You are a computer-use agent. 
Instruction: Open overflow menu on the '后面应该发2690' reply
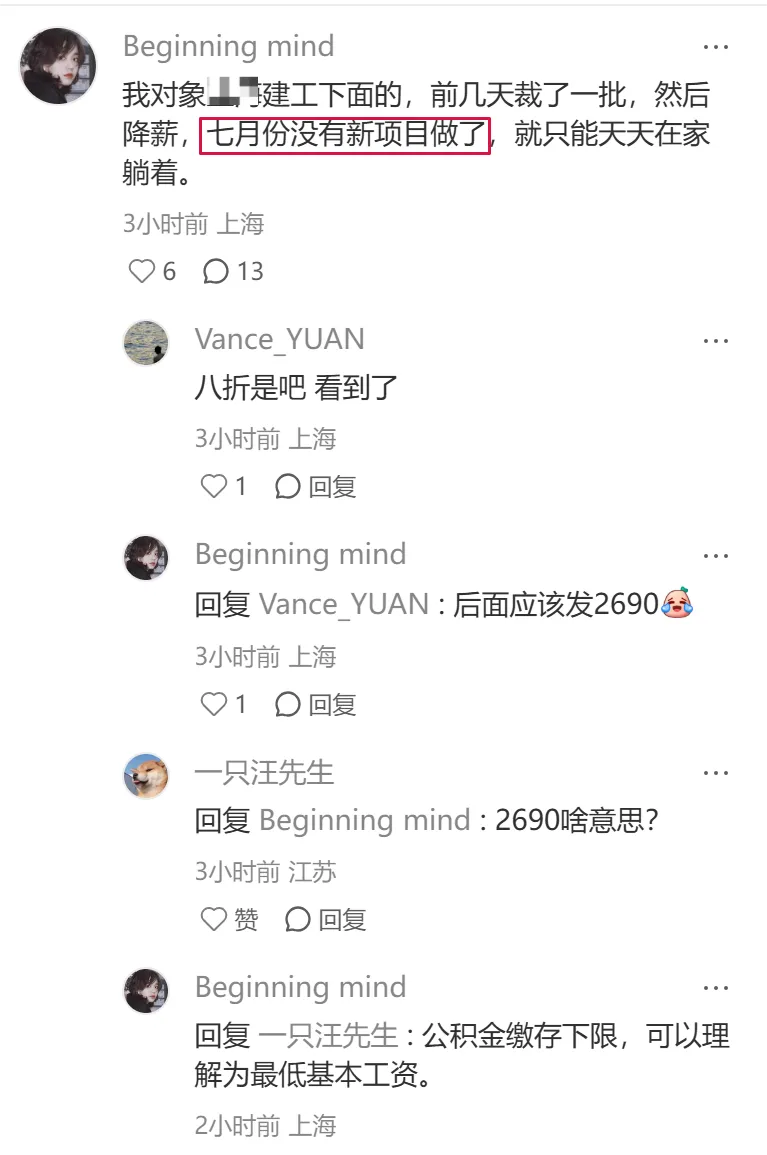click(x=715, y=555)
